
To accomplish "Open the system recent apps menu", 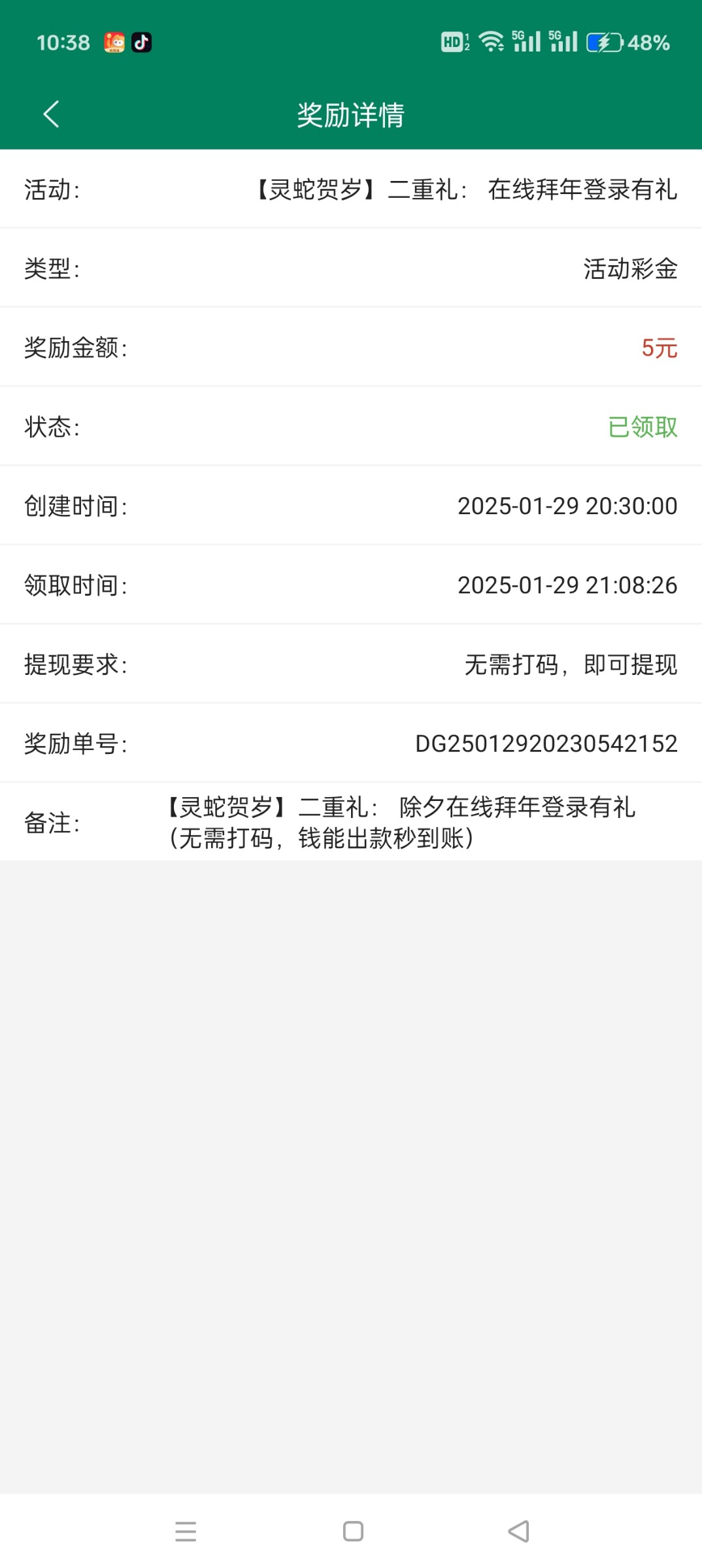I will pos(186,1531).
